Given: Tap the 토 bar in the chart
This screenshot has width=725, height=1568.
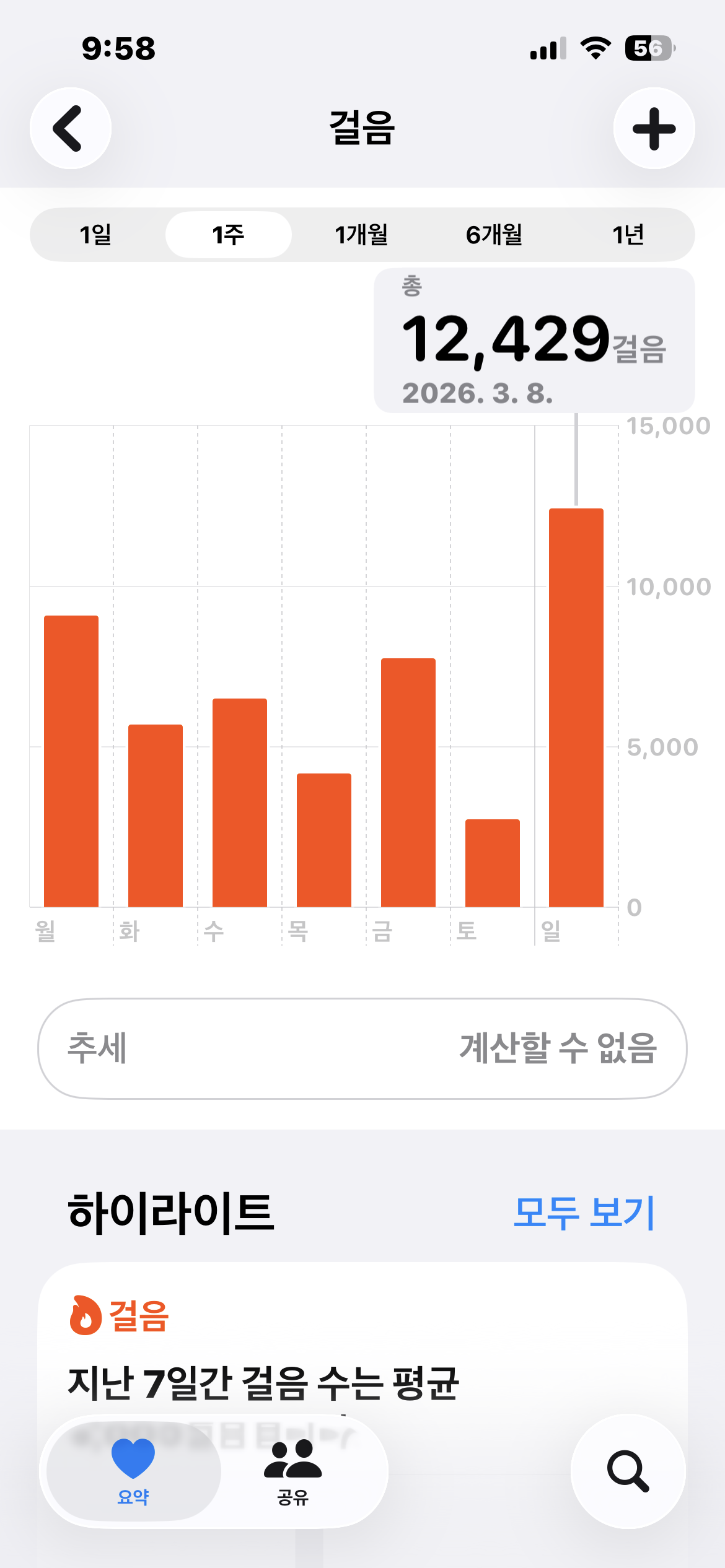Looking at the screenshot, I should (493, 863).
